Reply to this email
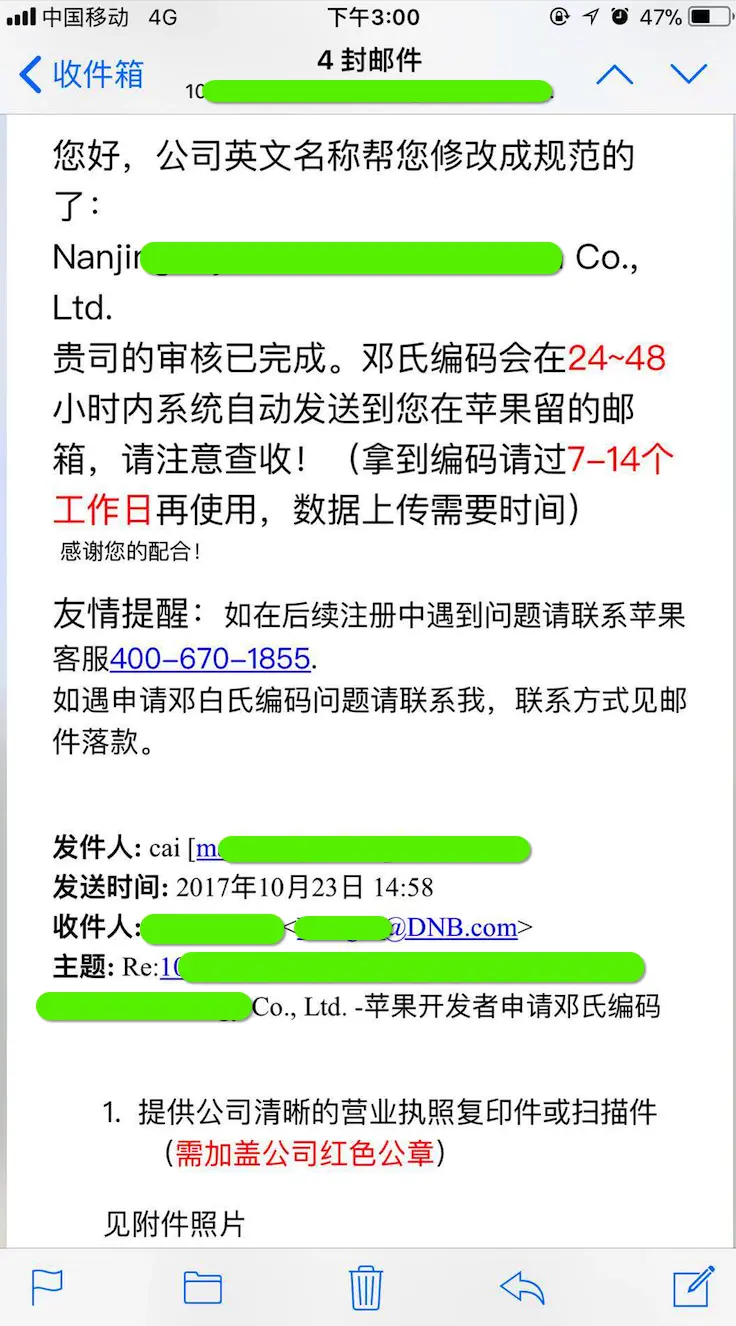736x1326 pixels. point(522,1287)
